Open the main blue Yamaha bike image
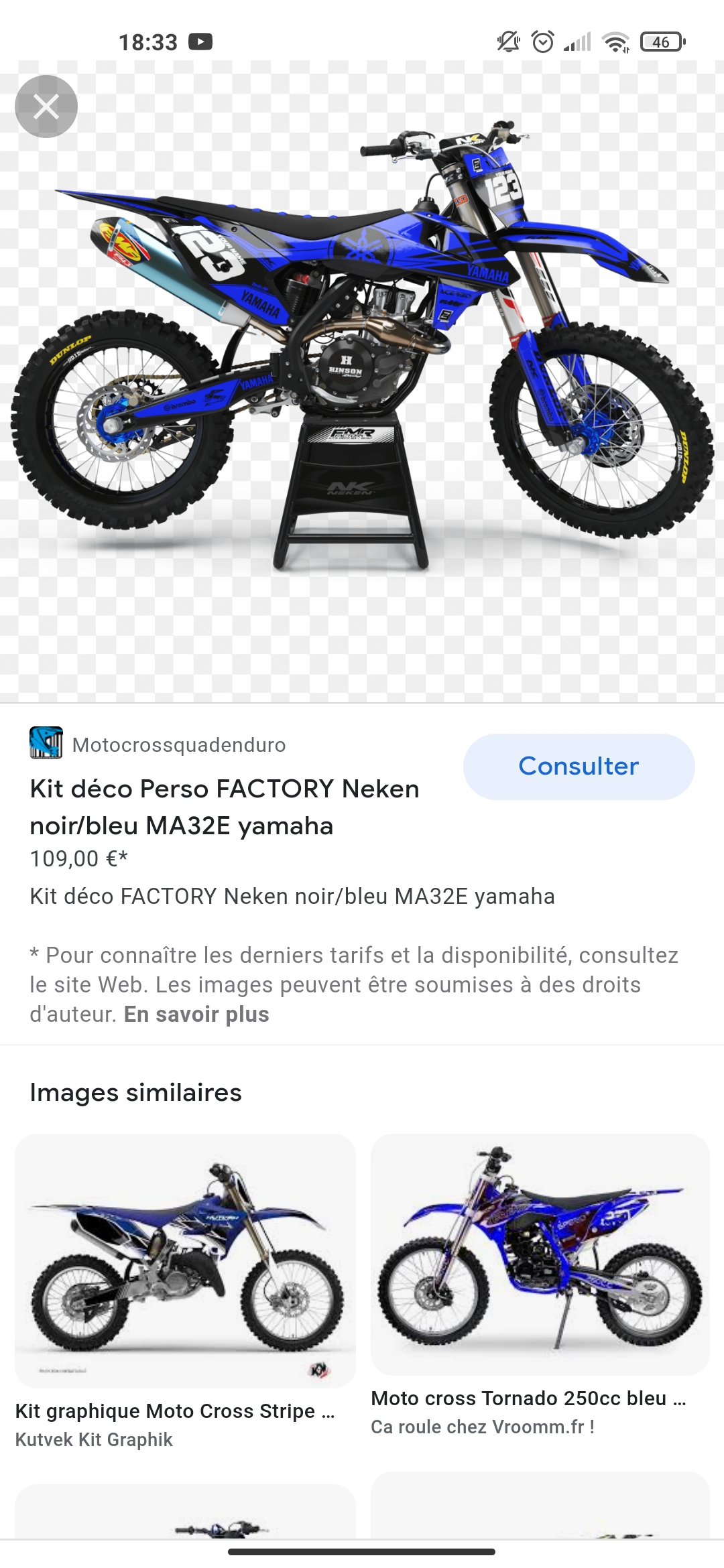This screenshot has width=724, height=1568. [x=362, y=348]
